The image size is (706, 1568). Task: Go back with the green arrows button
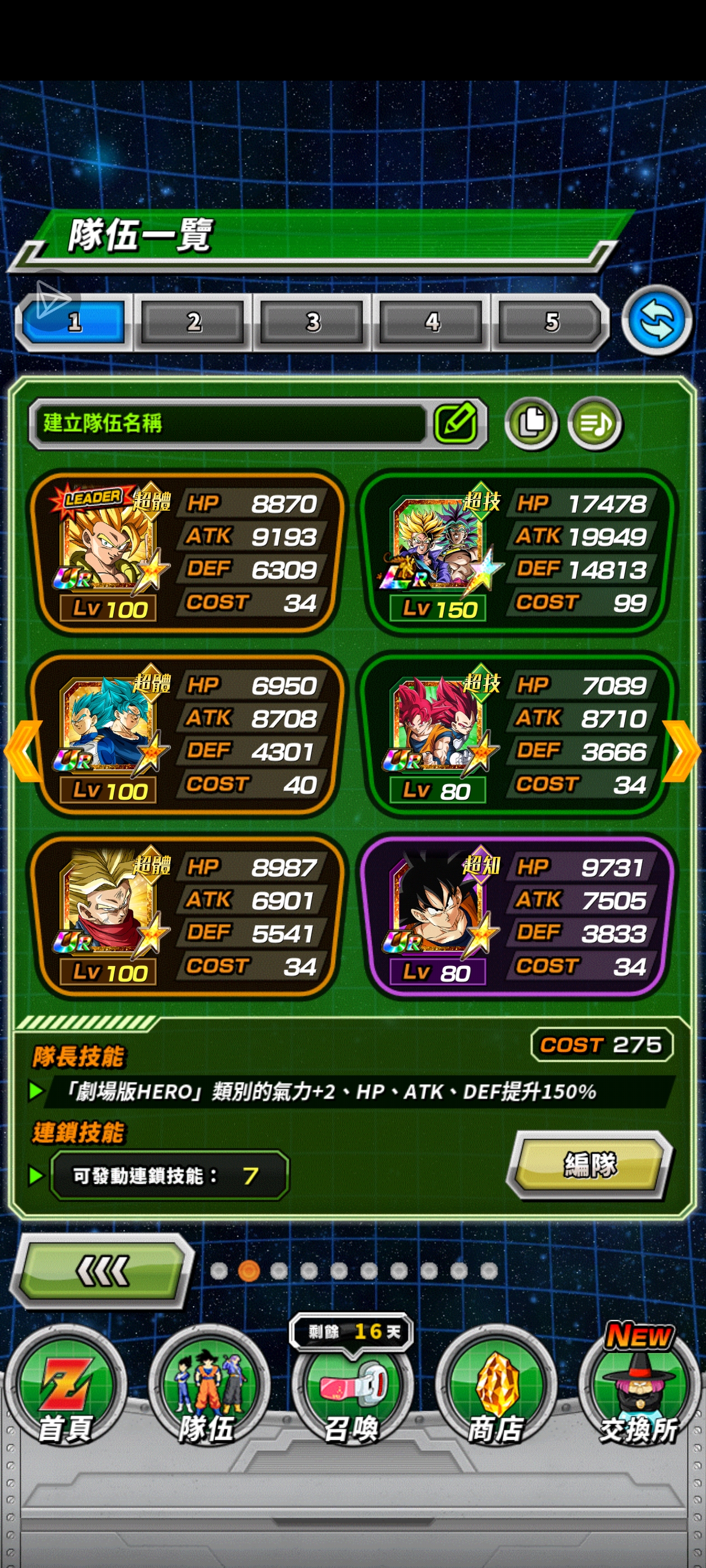click(103, 1271)
